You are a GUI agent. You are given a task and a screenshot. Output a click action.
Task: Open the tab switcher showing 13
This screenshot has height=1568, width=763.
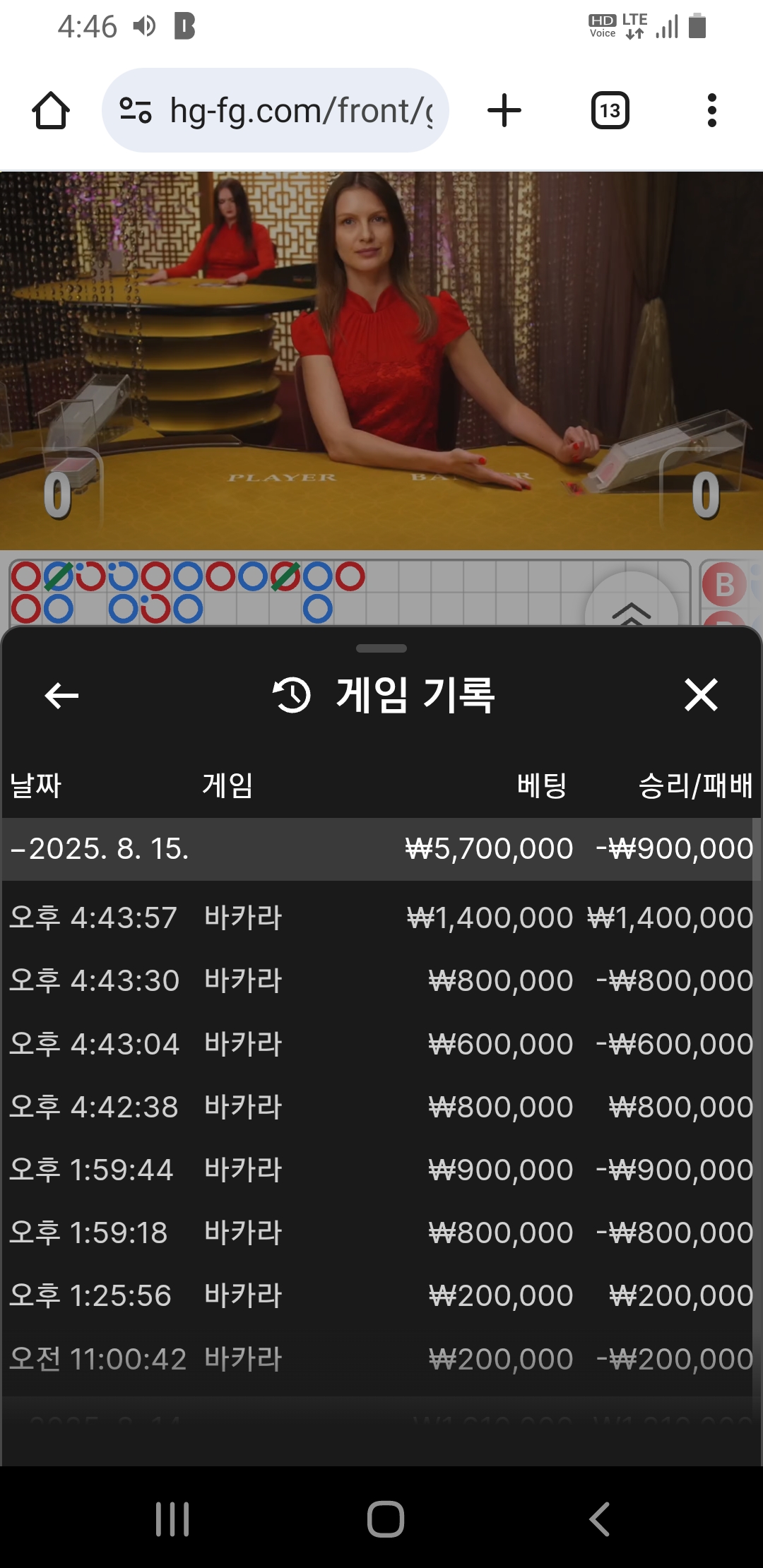pos(610,111)
